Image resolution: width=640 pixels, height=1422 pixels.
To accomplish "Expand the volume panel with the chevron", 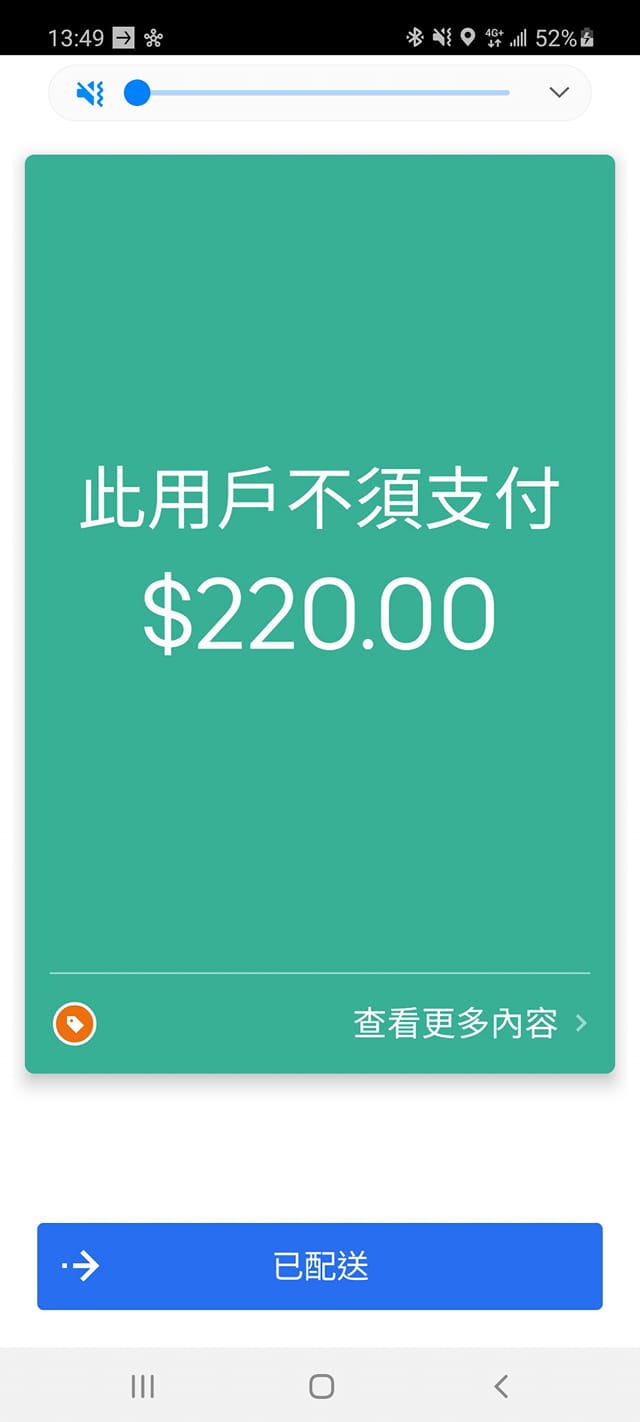I will coord(559,93).
